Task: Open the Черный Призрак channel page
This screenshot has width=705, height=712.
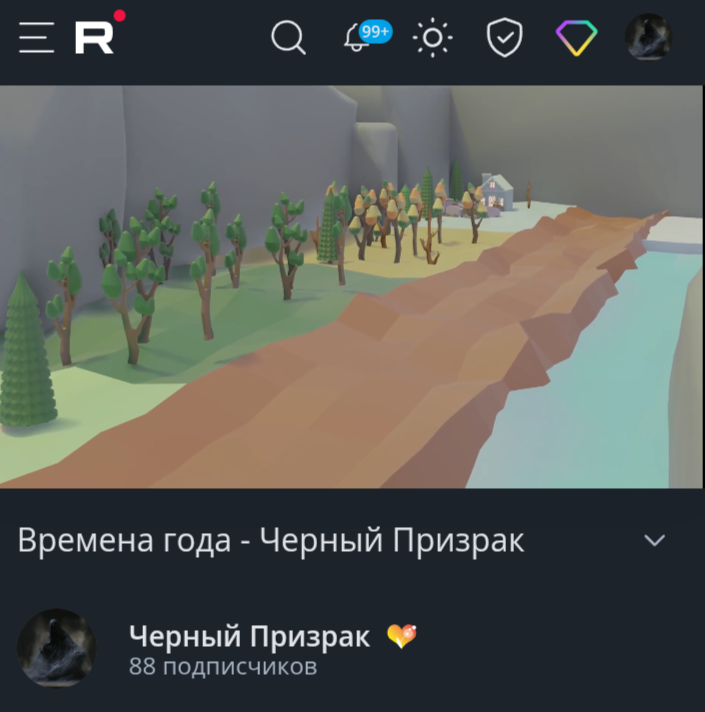Action: (249, 636)
